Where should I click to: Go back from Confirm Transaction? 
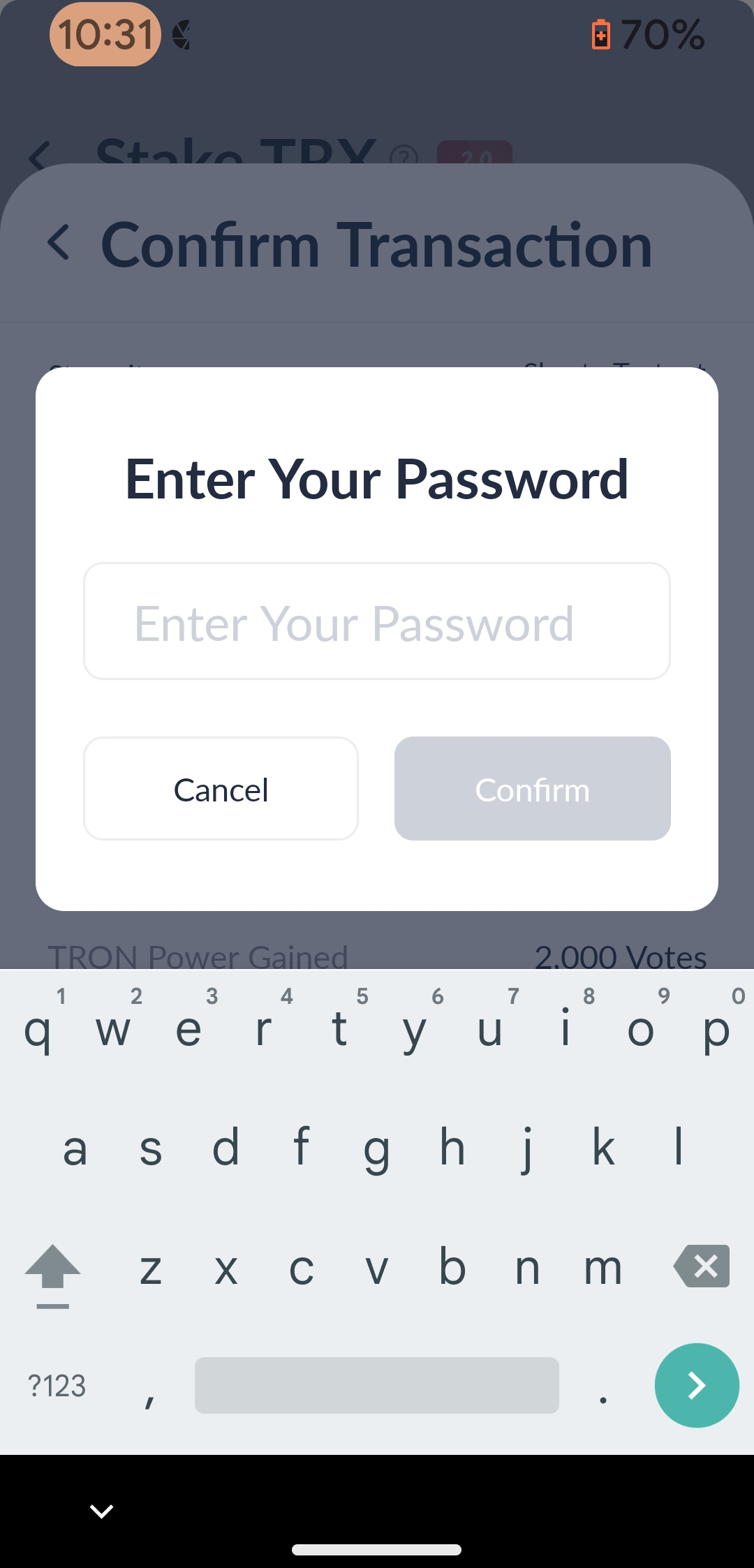[59, 243]
